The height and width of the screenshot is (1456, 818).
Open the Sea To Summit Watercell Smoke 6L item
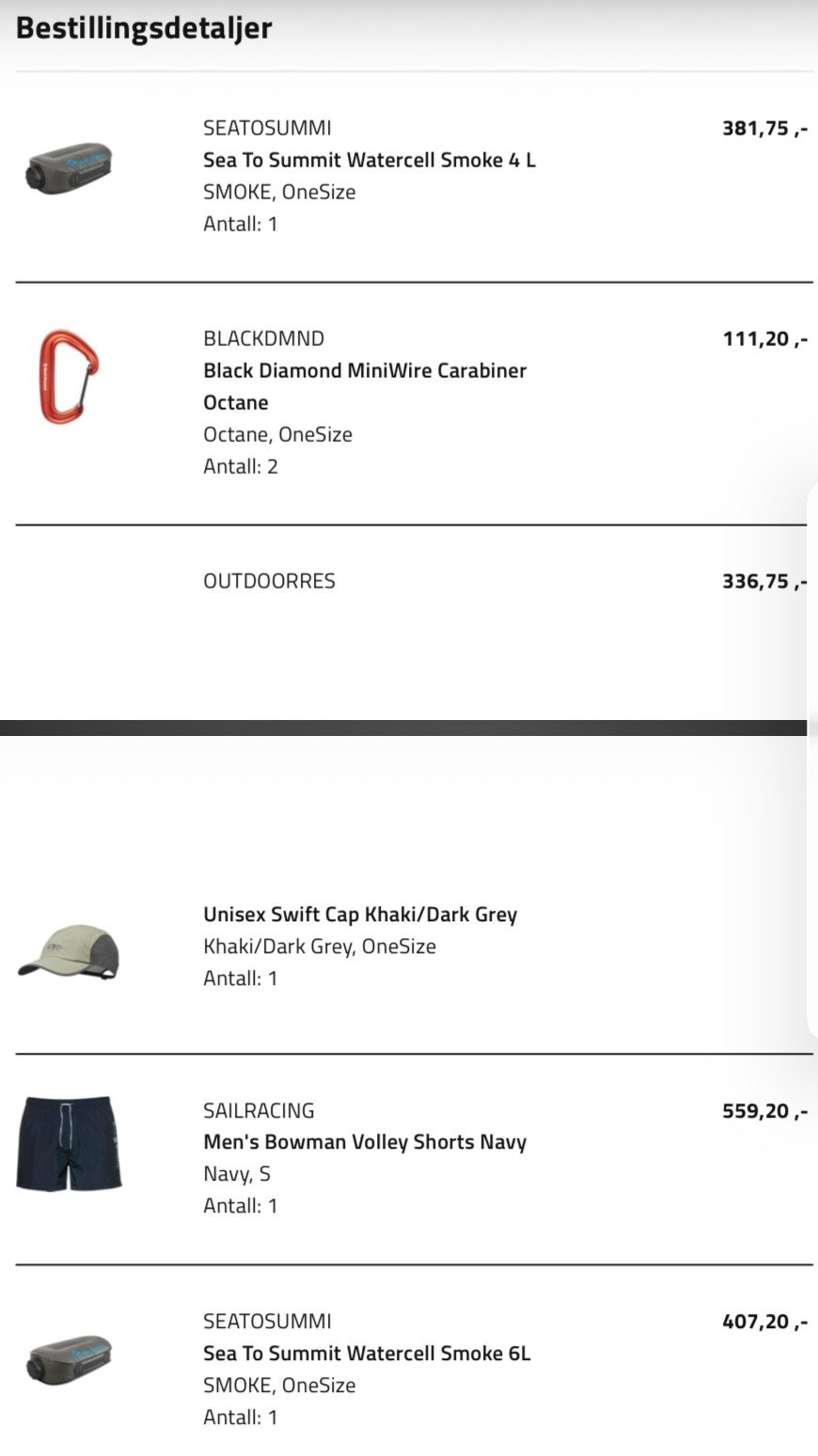(x=367, y=1354)
